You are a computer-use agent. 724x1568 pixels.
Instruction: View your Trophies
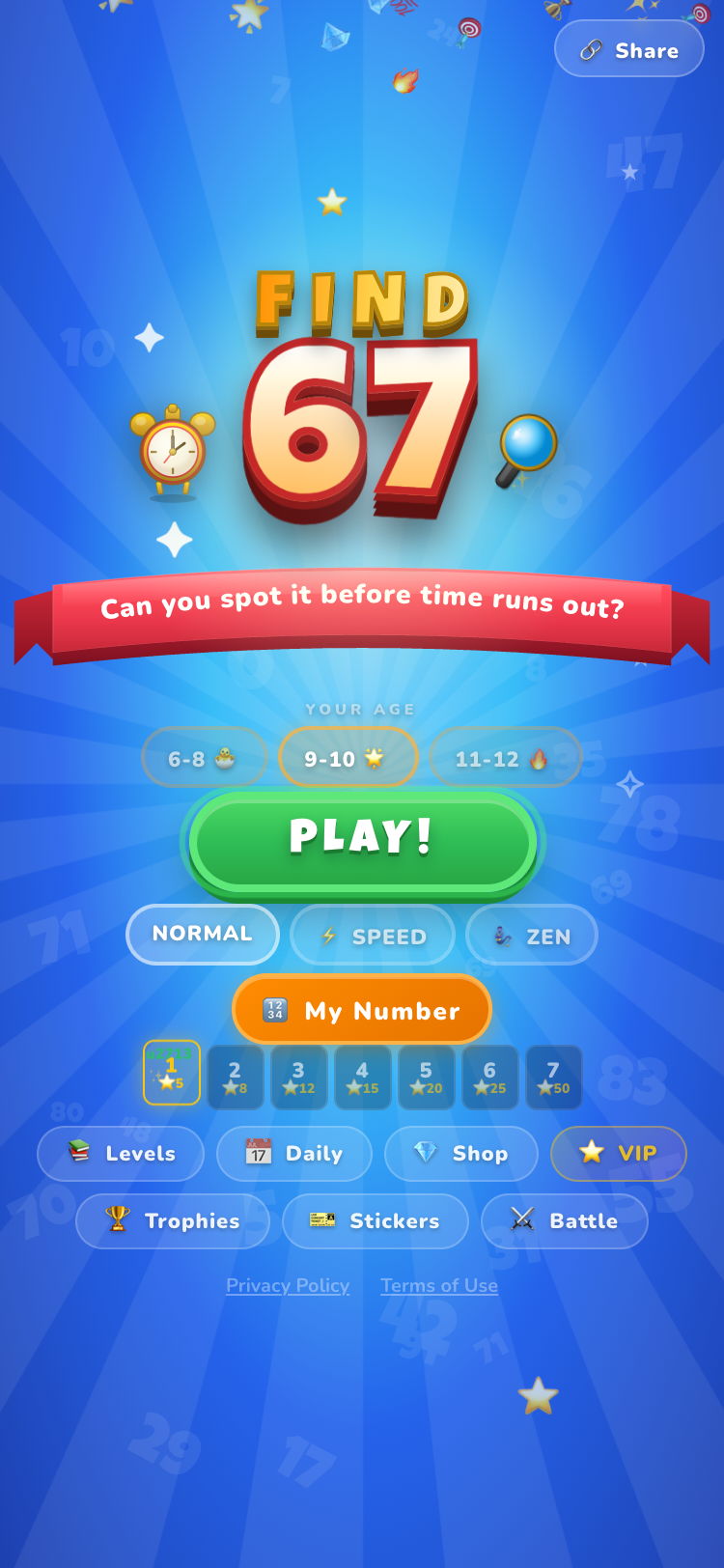click(173, 1220)
